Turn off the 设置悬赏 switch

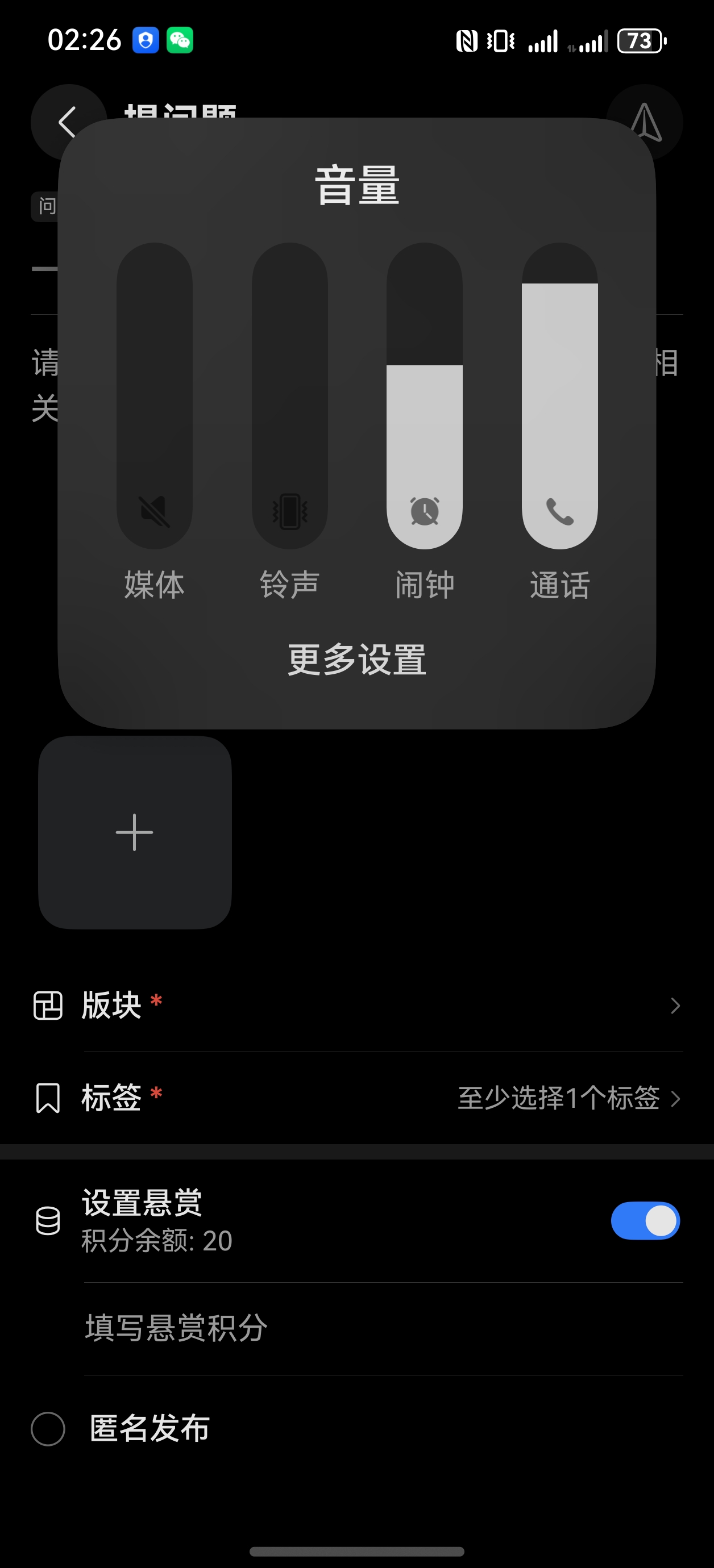[x=645, y=1220]
